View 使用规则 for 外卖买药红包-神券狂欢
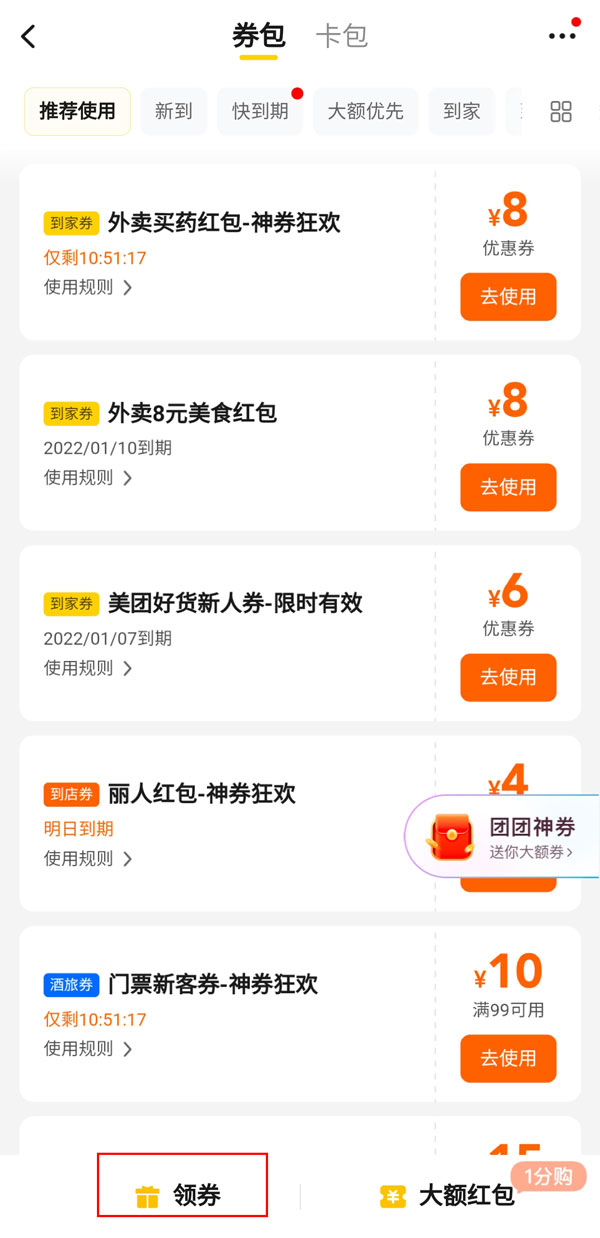This screenshot has width=600, height=1238. tap(88, 288)
